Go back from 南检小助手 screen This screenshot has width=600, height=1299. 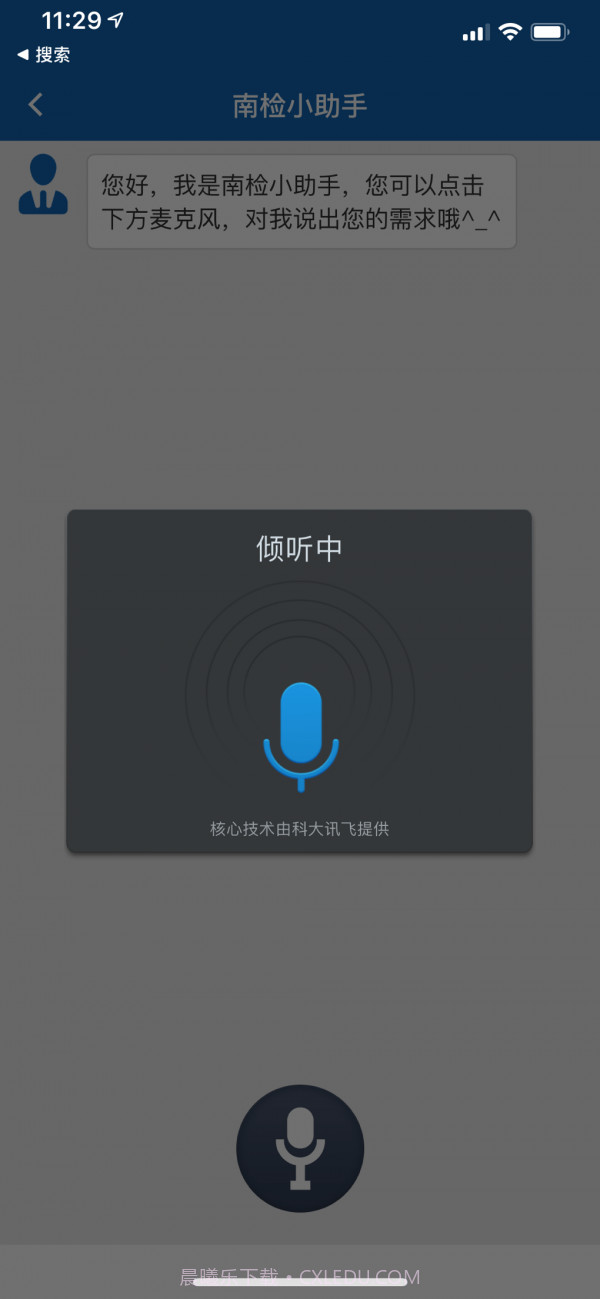click(x=36, y=104)
